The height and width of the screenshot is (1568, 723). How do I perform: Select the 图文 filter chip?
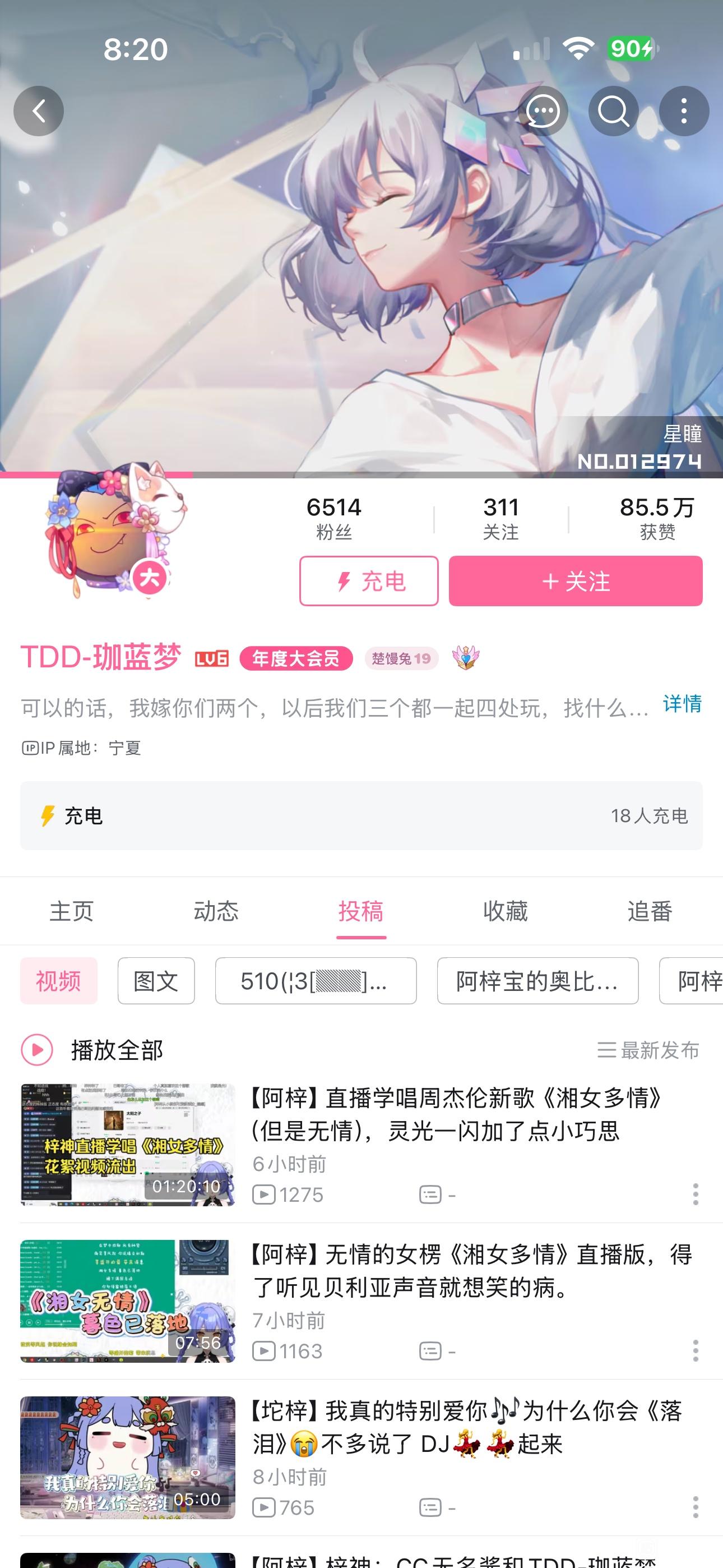156,981
